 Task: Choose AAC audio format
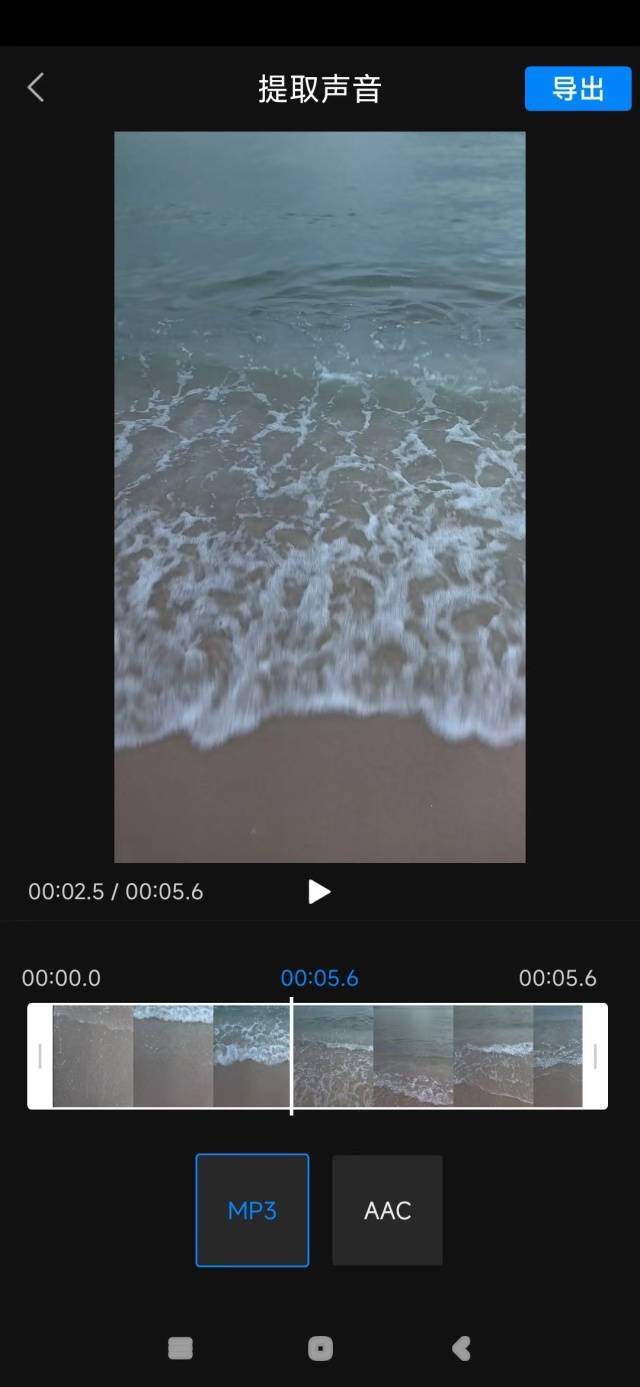point(387,1210)
